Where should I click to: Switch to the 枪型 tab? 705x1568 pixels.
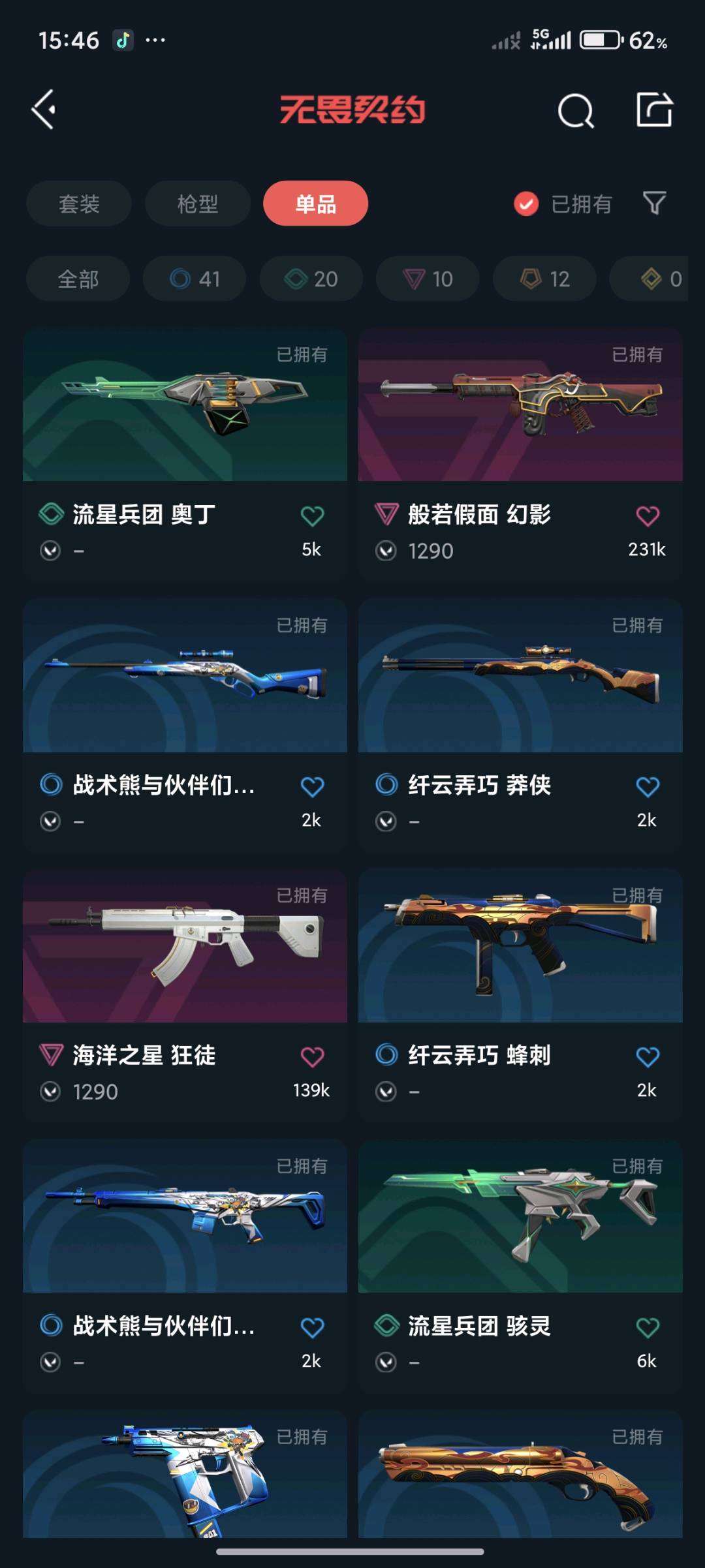pos(197,204)
